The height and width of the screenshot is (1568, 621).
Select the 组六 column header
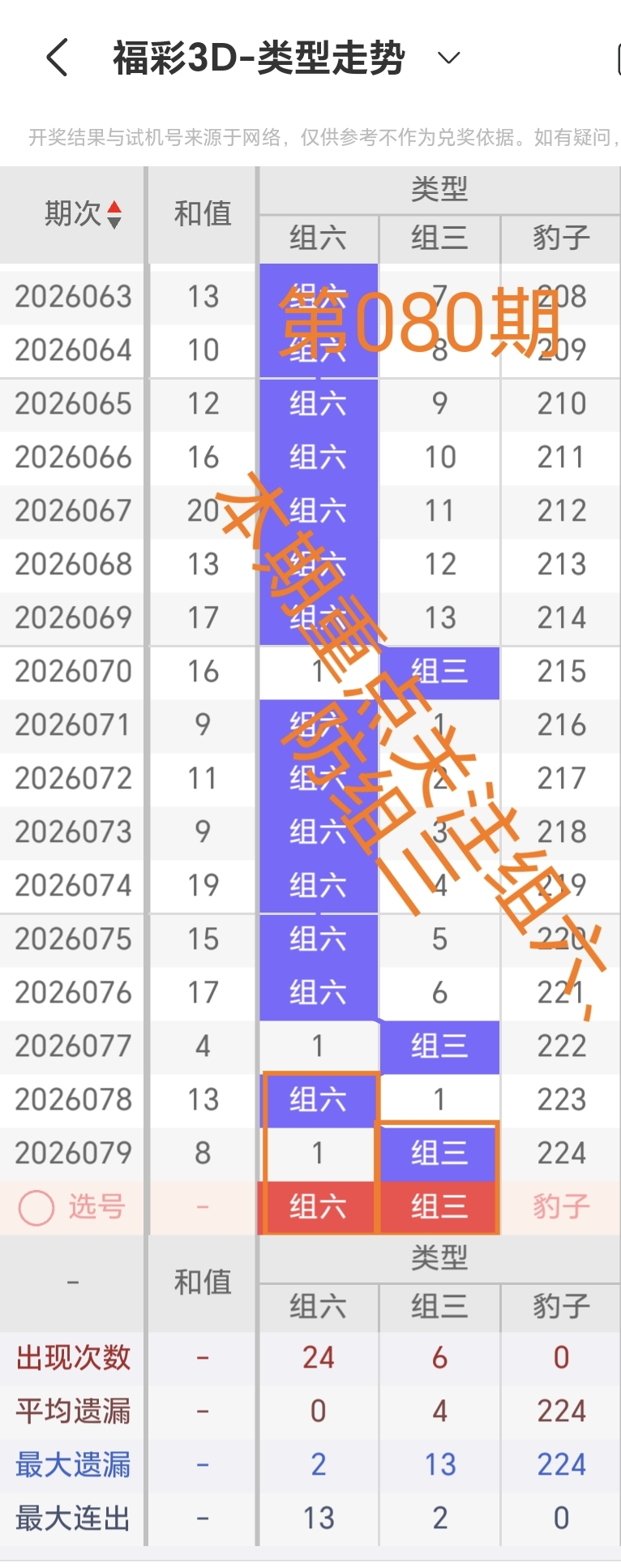(318, 238)
